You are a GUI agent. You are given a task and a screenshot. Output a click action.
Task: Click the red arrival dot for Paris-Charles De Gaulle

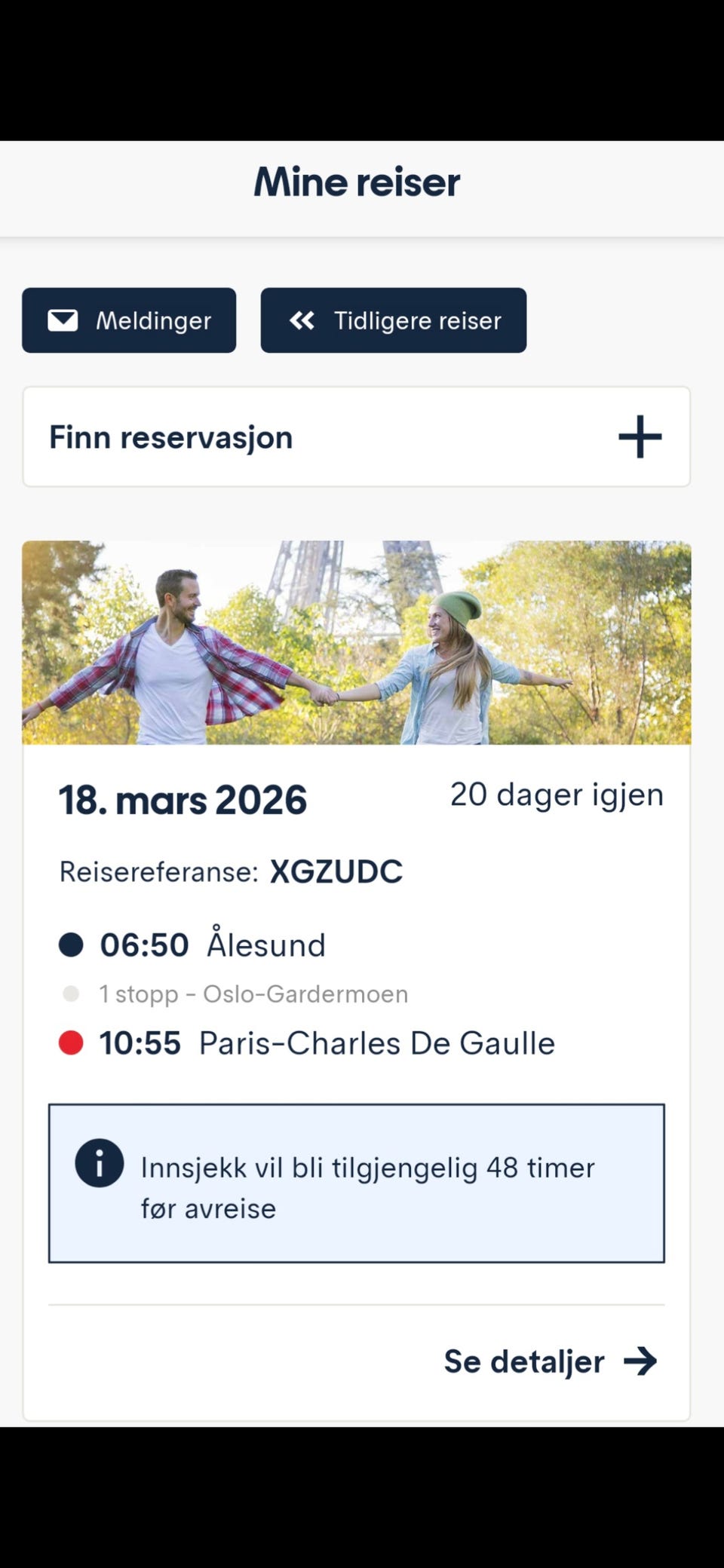pos(70,1042)
